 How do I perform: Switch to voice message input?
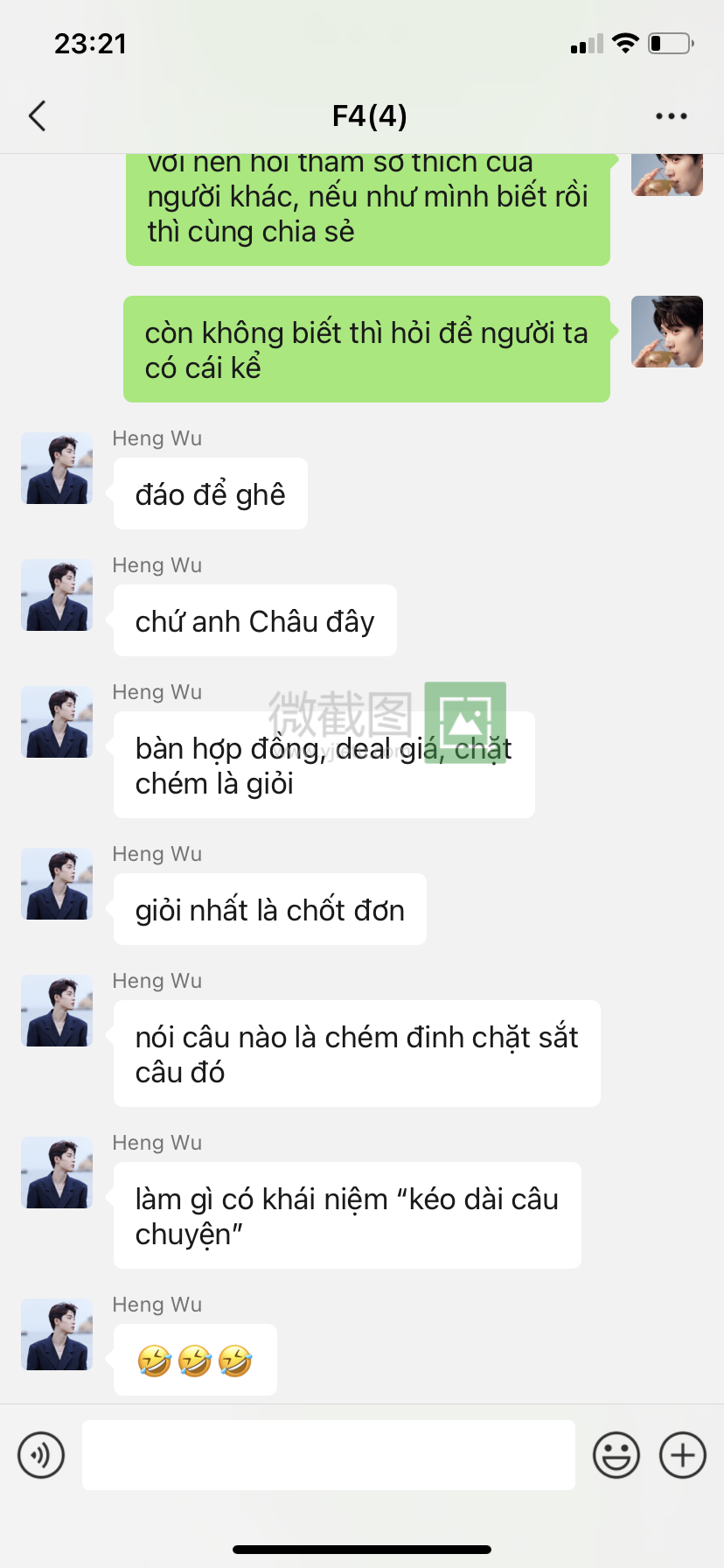tap(41, 1455)
